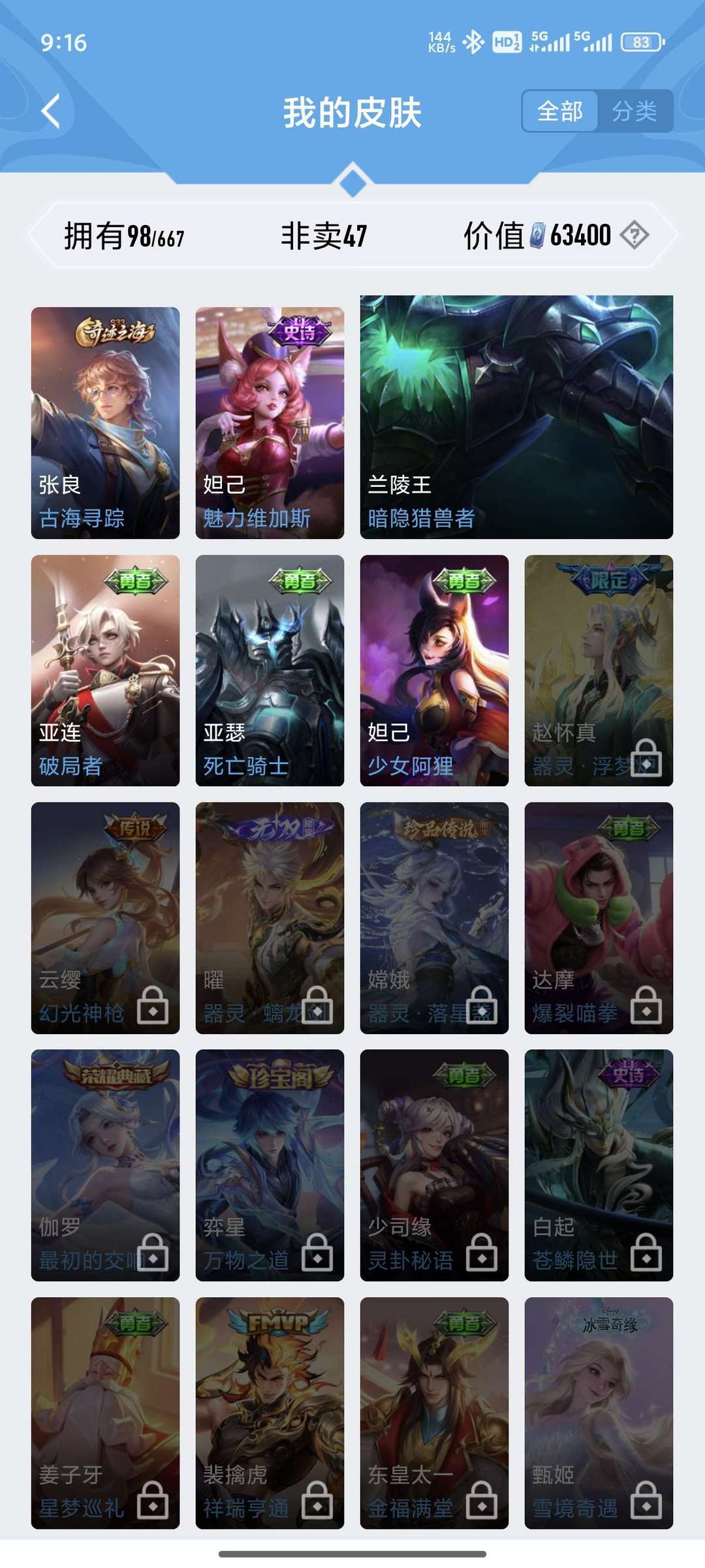Tap the locked 少司缘 灵卦秘语 skin
Screen dimensions: 705x1568
434,1165
